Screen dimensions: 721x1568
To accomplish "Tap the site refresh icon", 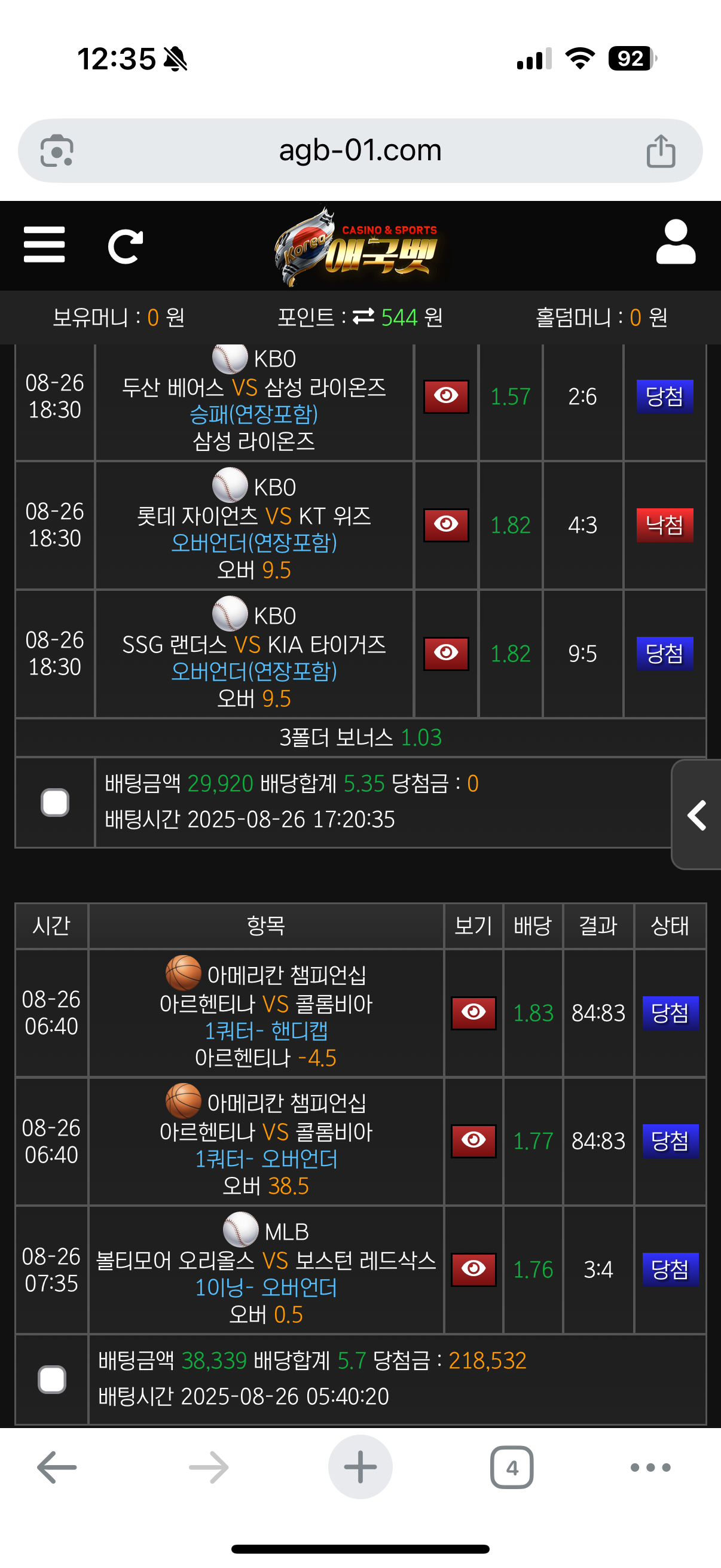I will click(126, 246).
